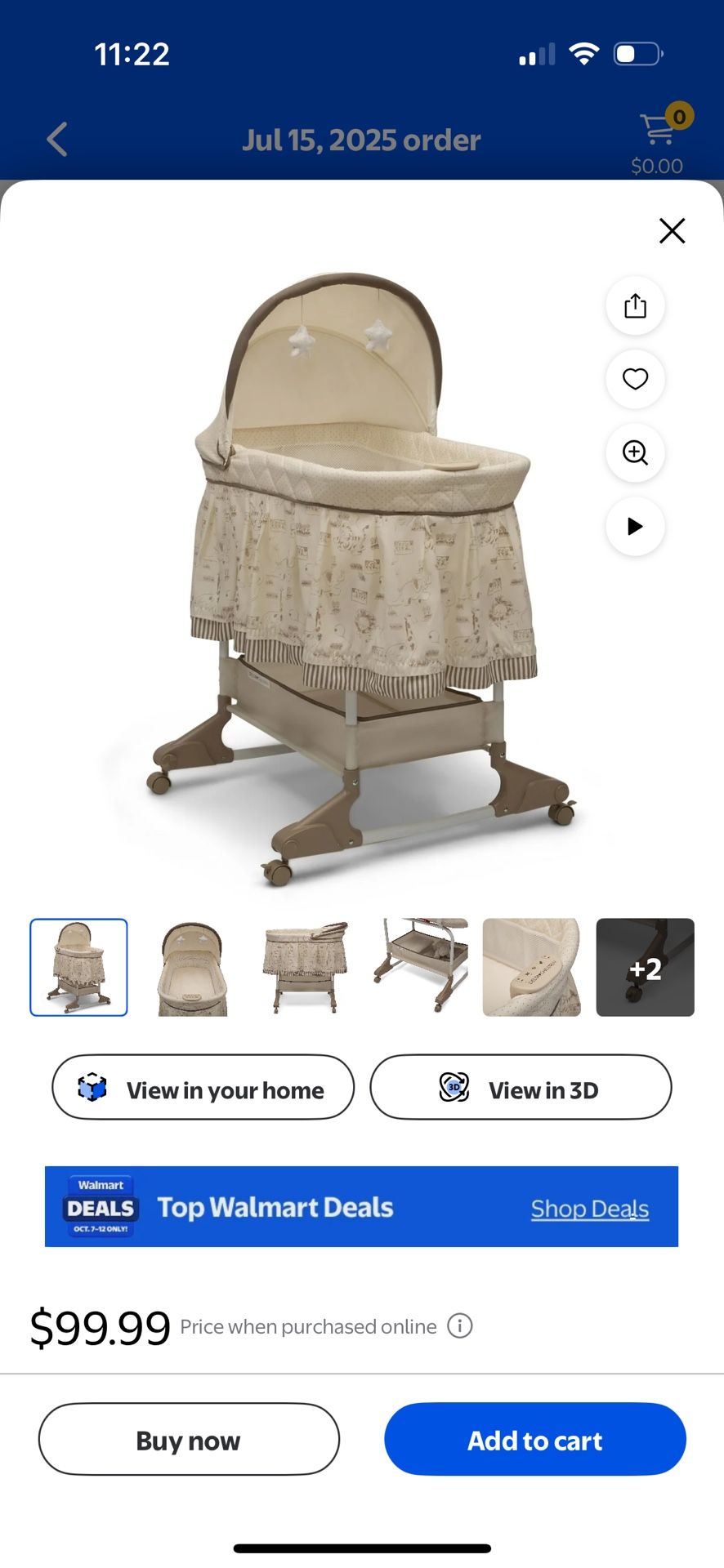
Task: Tap the View in your home AR icon
Action: click(92, 1087)
